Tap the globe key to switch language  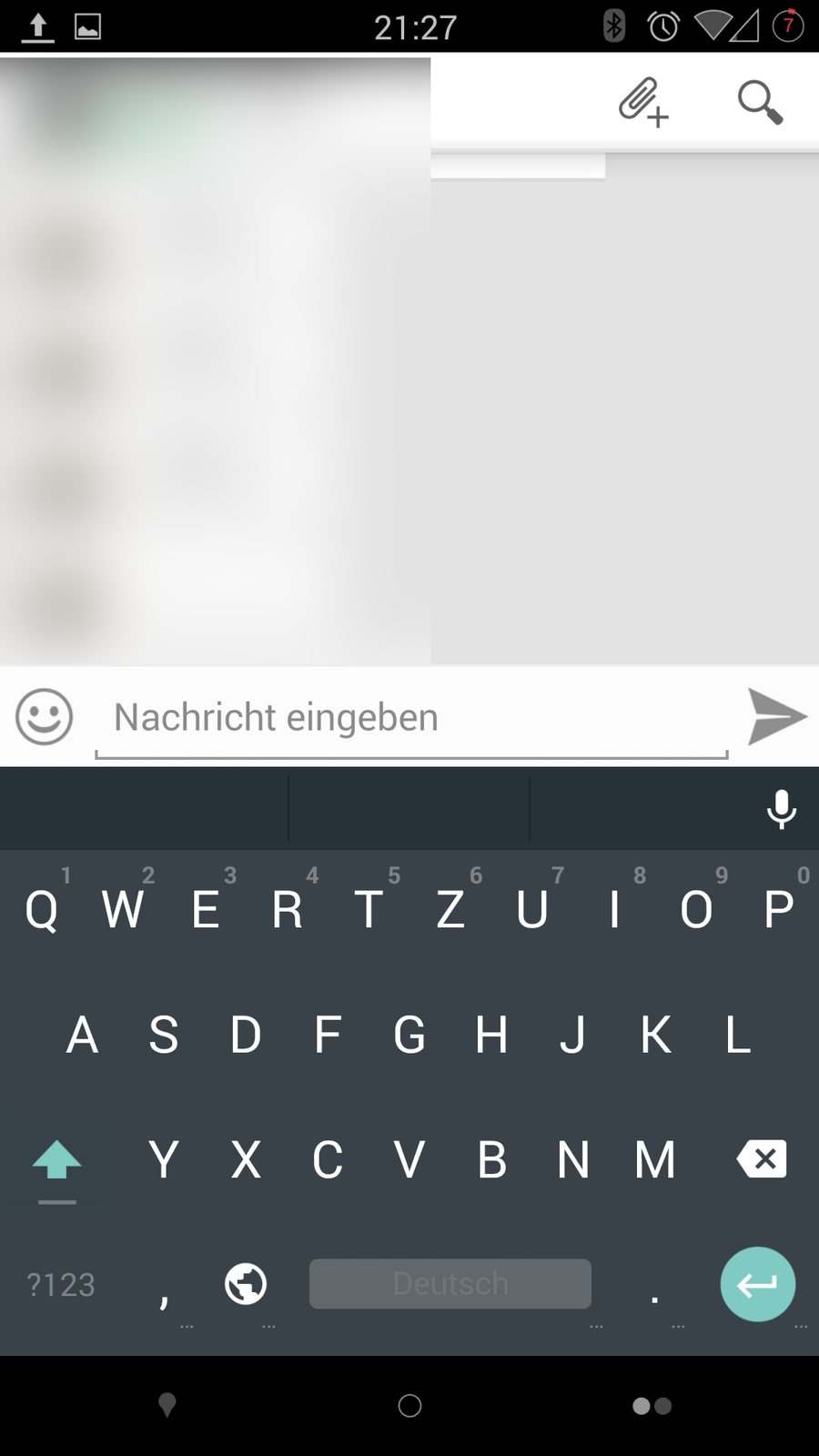tap(246, 1284)
